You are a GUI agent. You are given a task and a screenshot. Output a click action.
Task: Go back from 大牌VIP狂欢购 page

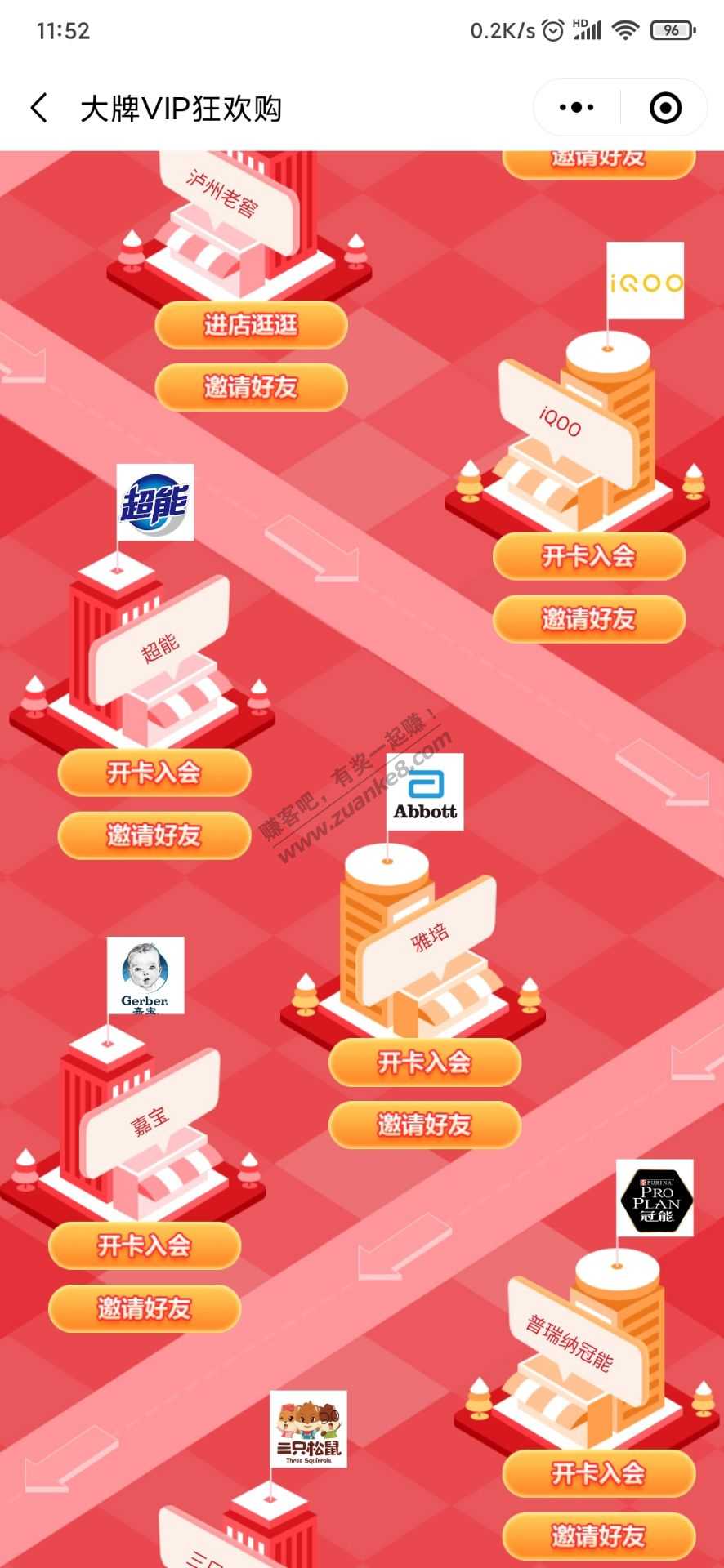pyautogui.click(x=38, y=108)
